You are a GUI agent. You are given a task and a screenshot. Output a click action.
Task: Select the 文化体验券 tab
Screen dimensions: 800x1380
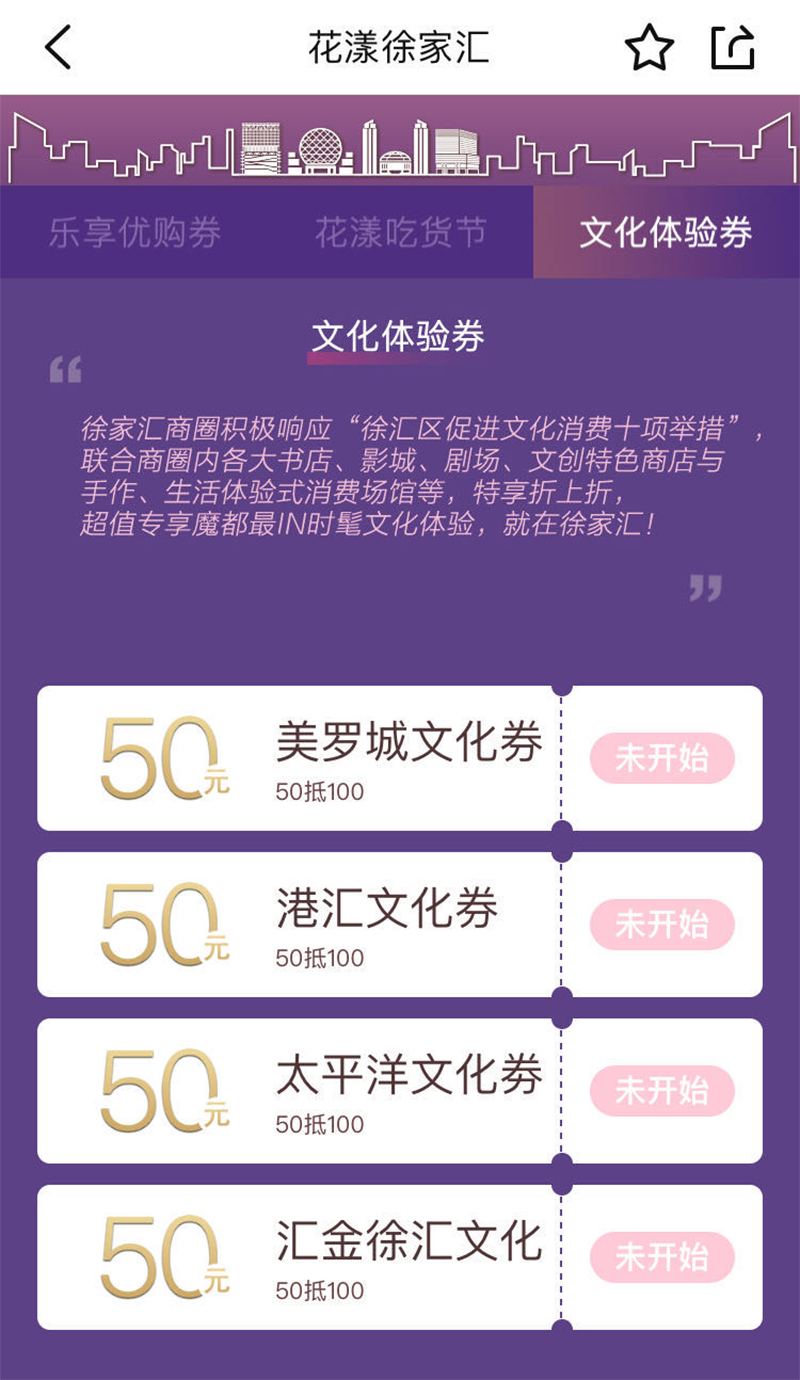point(666,233)
